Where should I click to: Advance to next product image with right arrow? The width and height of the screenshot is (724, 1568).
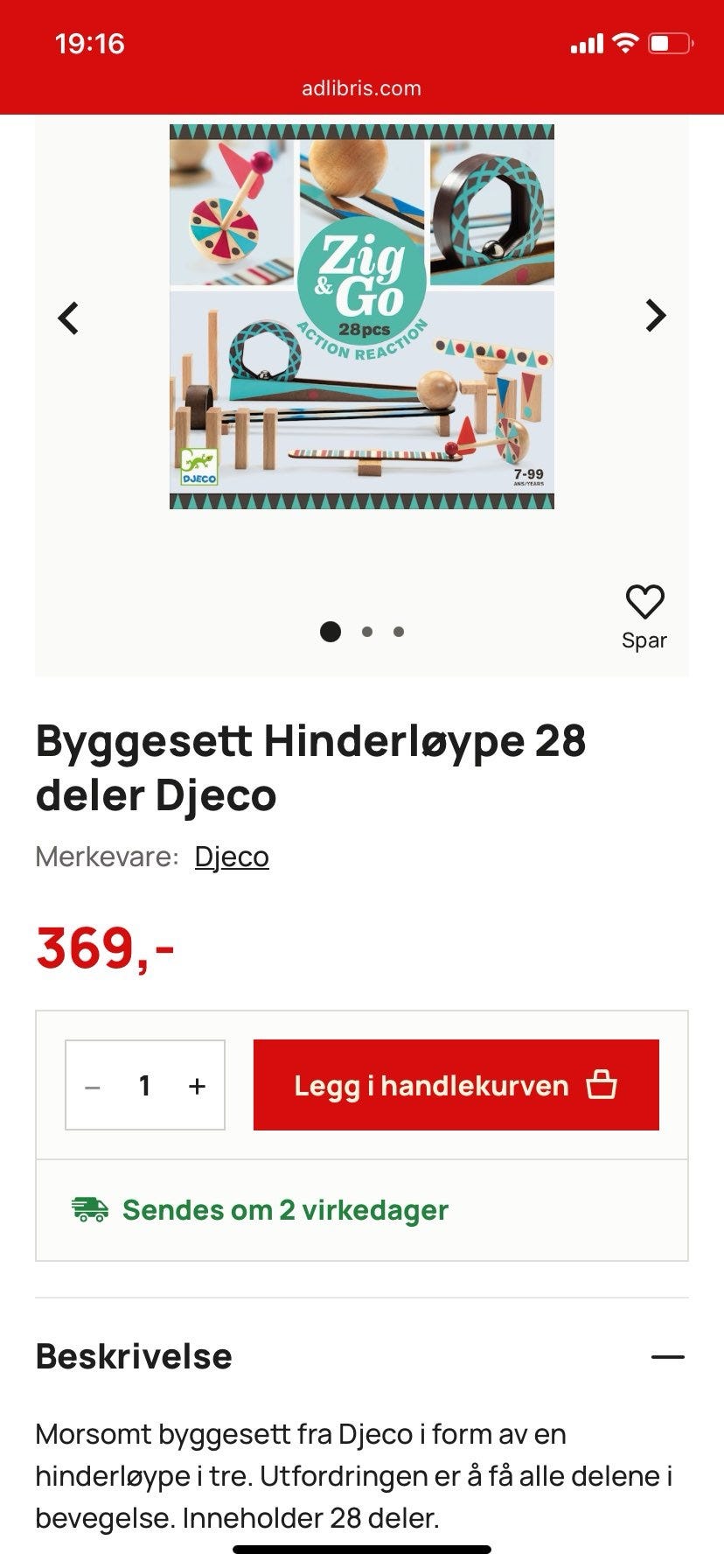coord(654,316)
